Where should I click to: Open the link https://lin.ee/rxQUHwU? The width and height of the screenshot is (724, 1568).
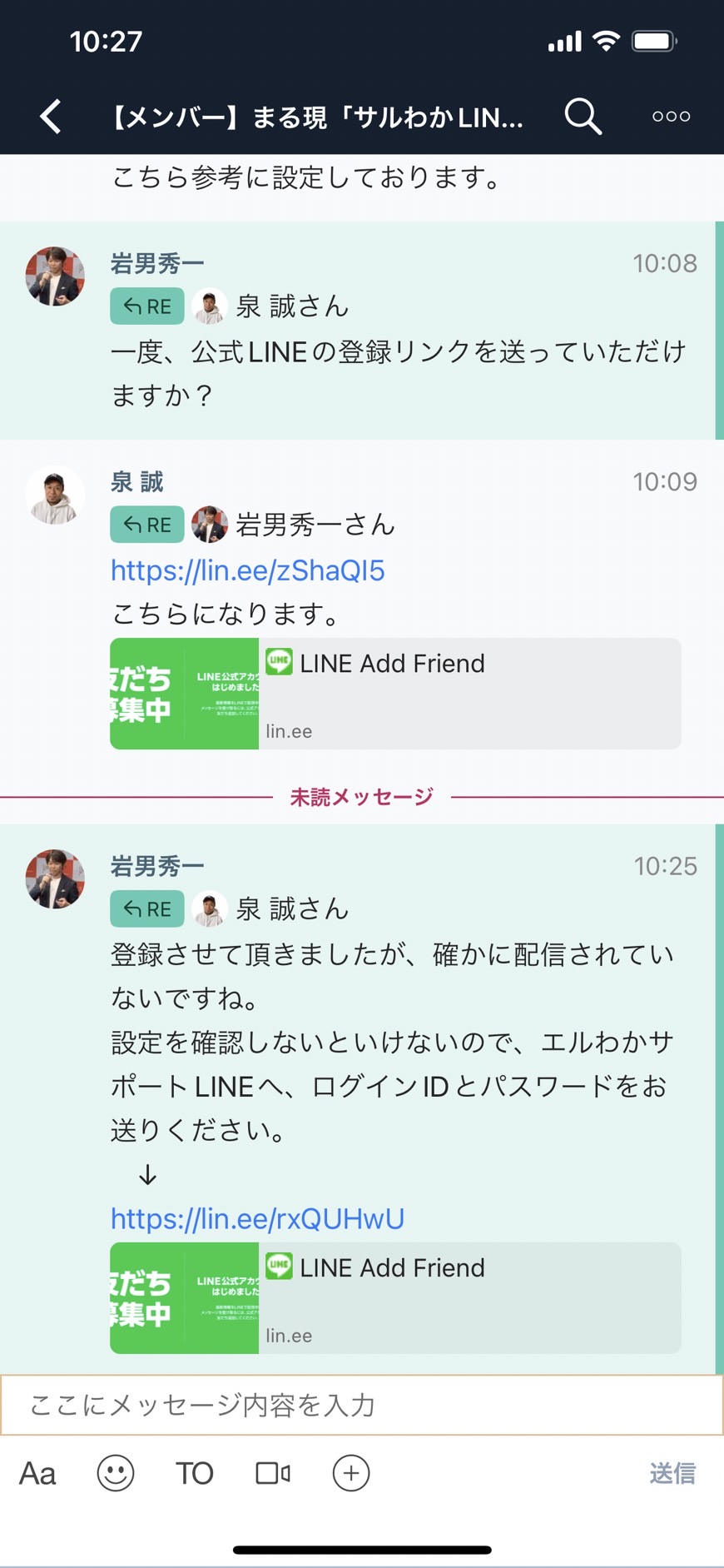(x=257, y=1218)
